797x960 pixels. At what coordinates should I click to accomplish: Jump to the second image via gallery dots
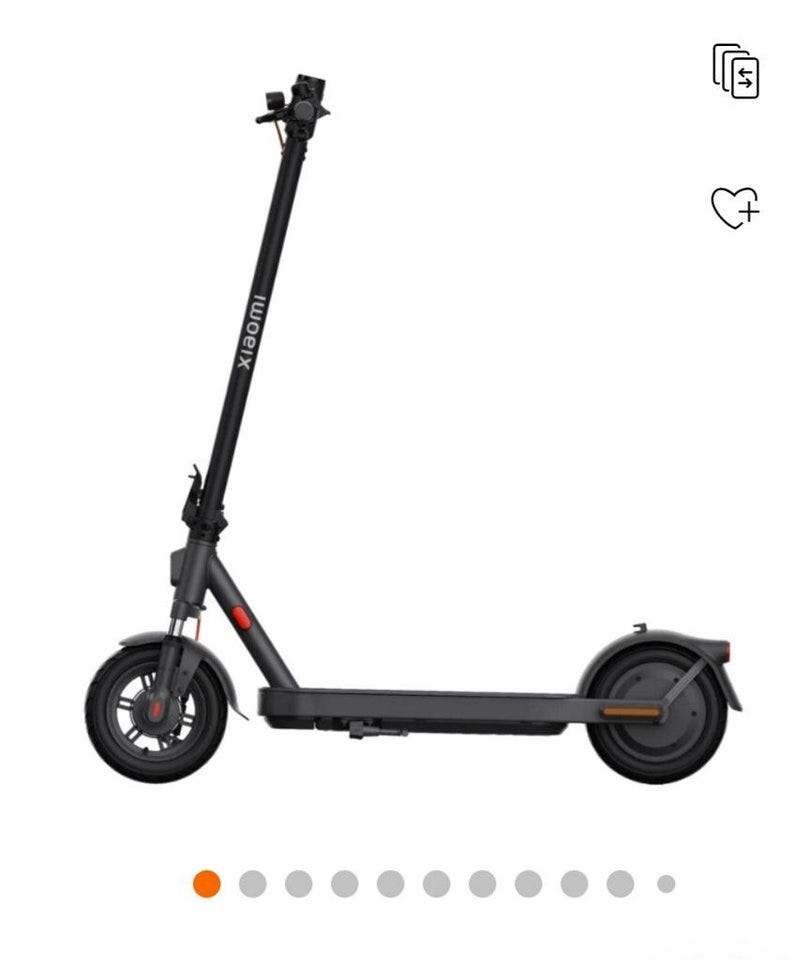pos(253,883)
